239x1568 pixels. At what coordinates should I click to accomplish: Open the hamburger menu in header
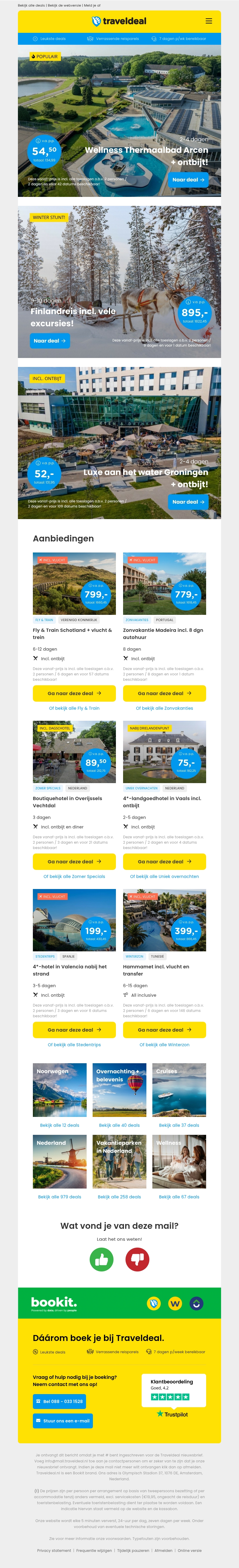pyautogui.click(x=209, y=21)
